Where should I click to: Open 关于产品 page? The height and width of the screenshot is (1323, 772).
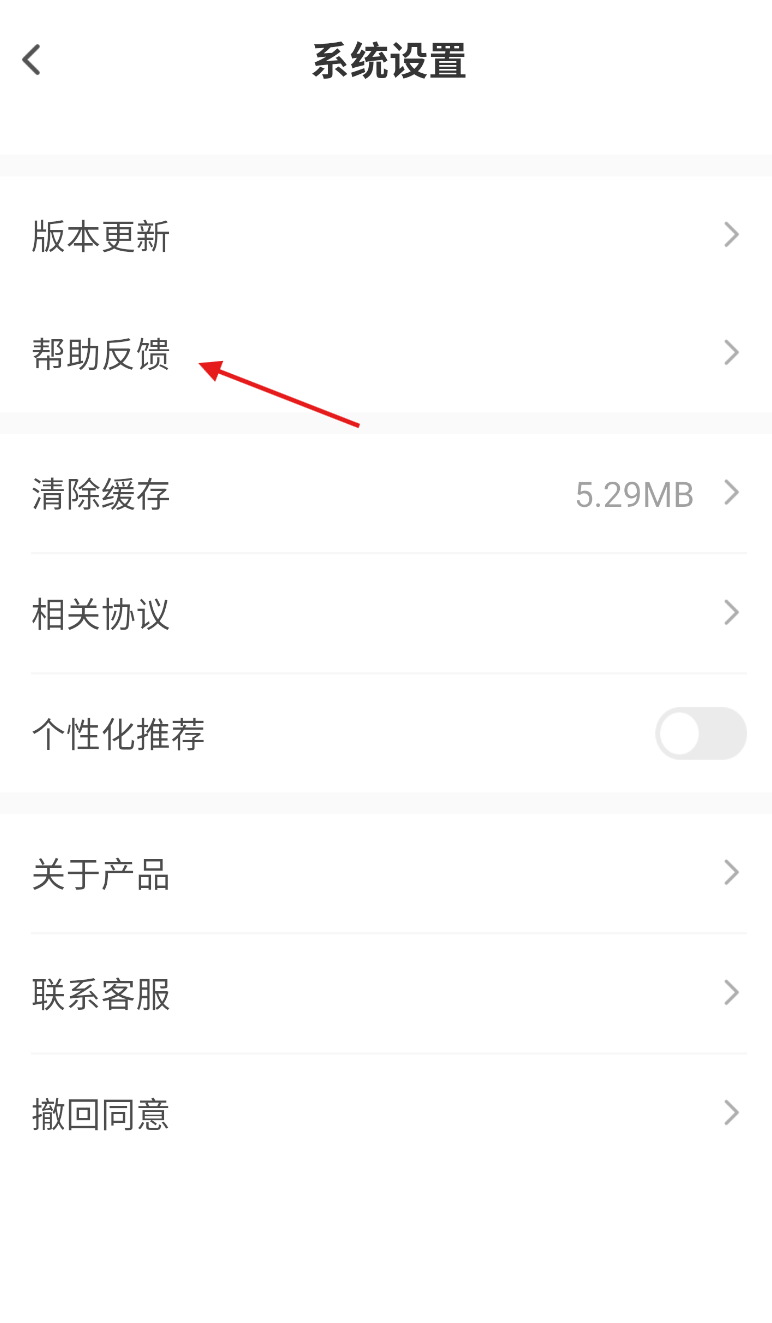pyautogui.click(x=386, y=874)
